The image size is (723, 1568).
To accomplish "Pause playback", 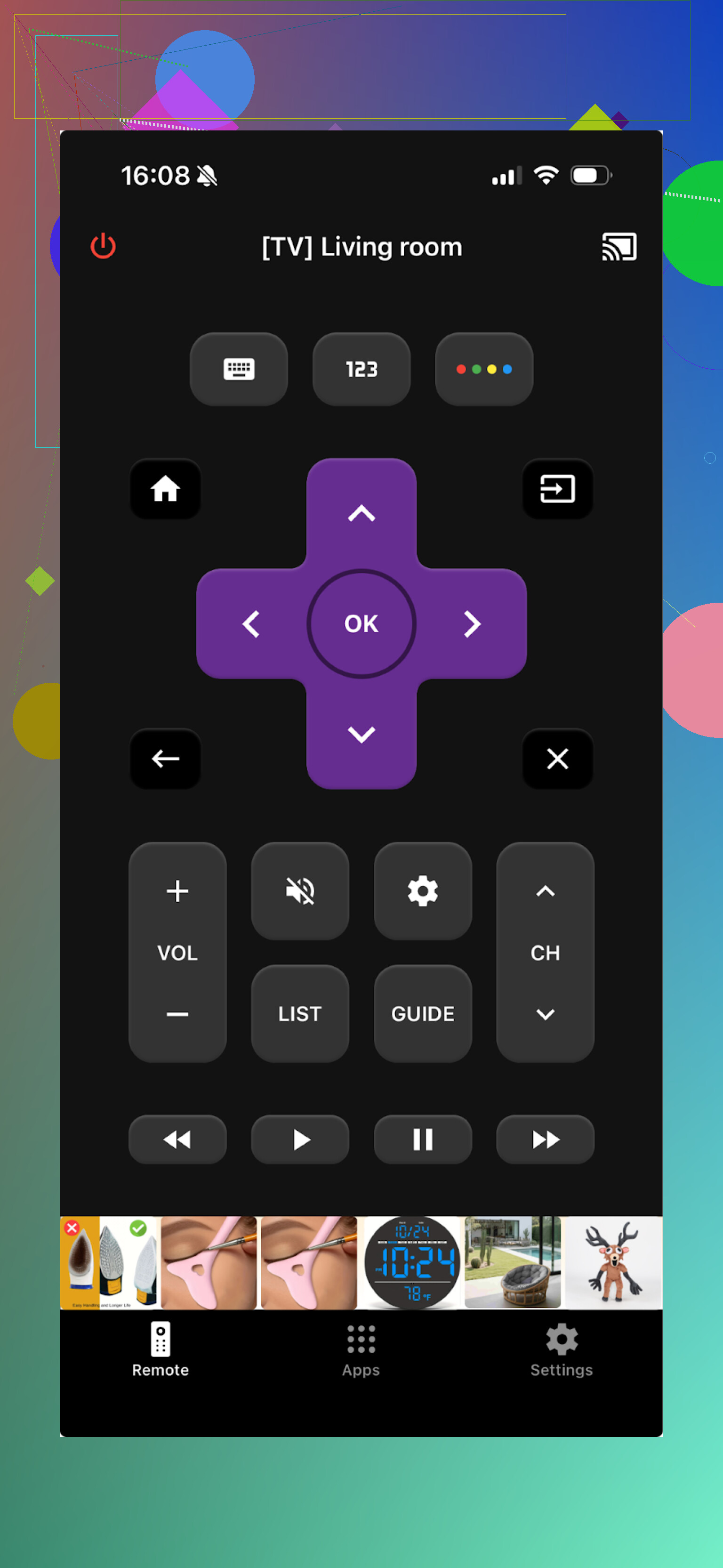I will [423, 1140].
